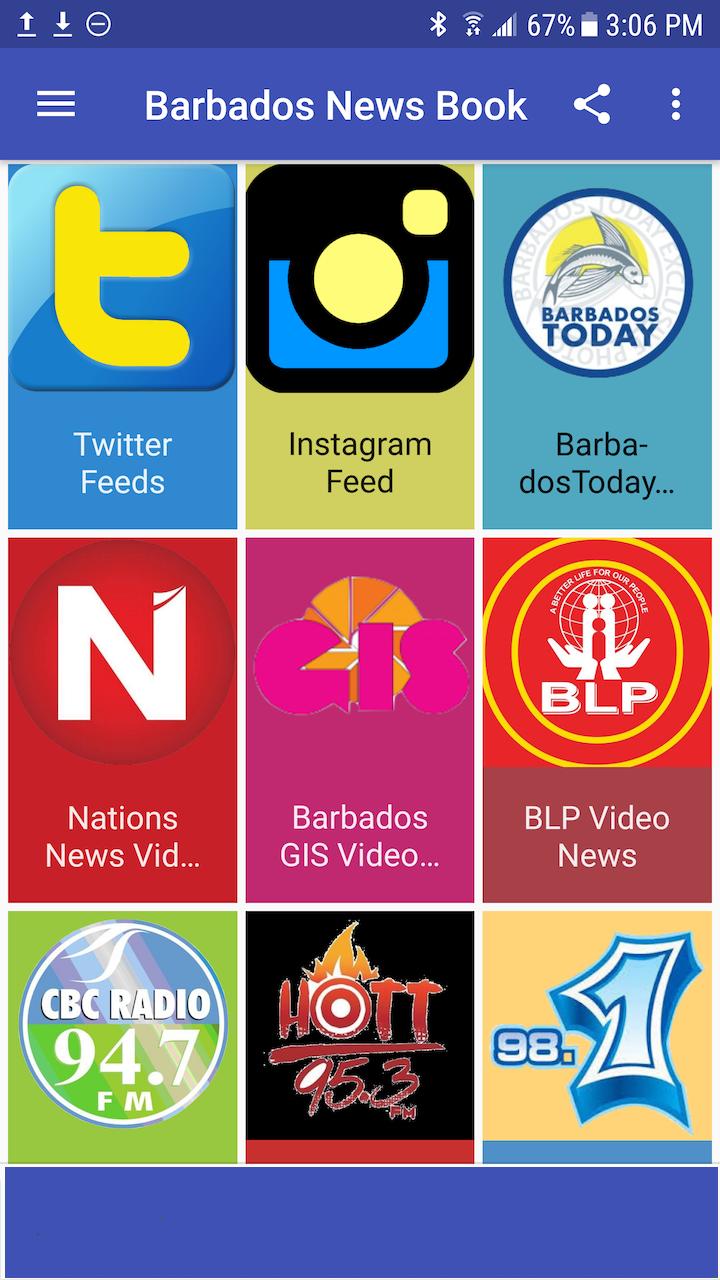
Task: Open the navigation drawer menu
Action: (x=56, y=105)
